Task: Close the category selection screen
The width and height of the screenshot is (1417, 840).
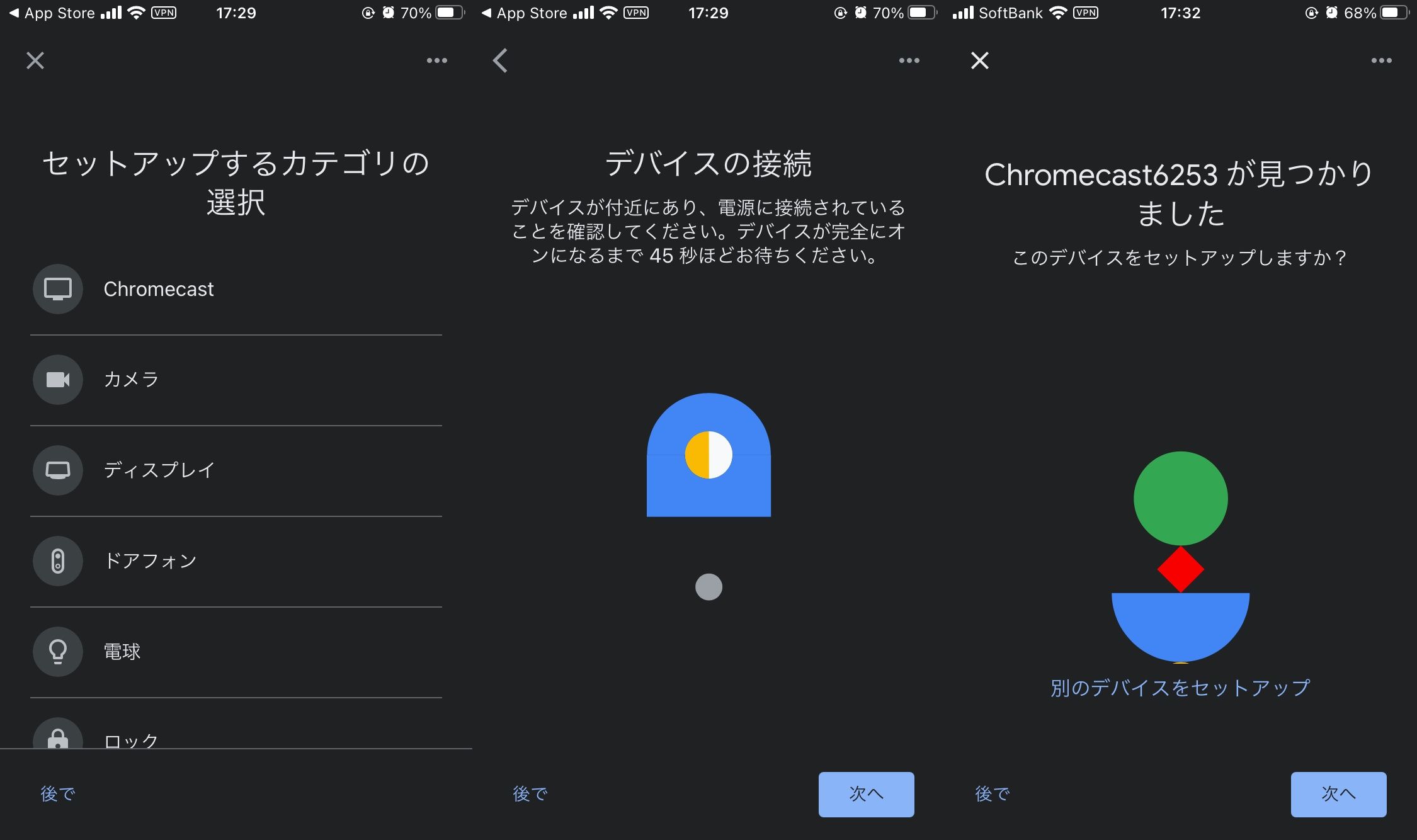Action: point(35,60)
